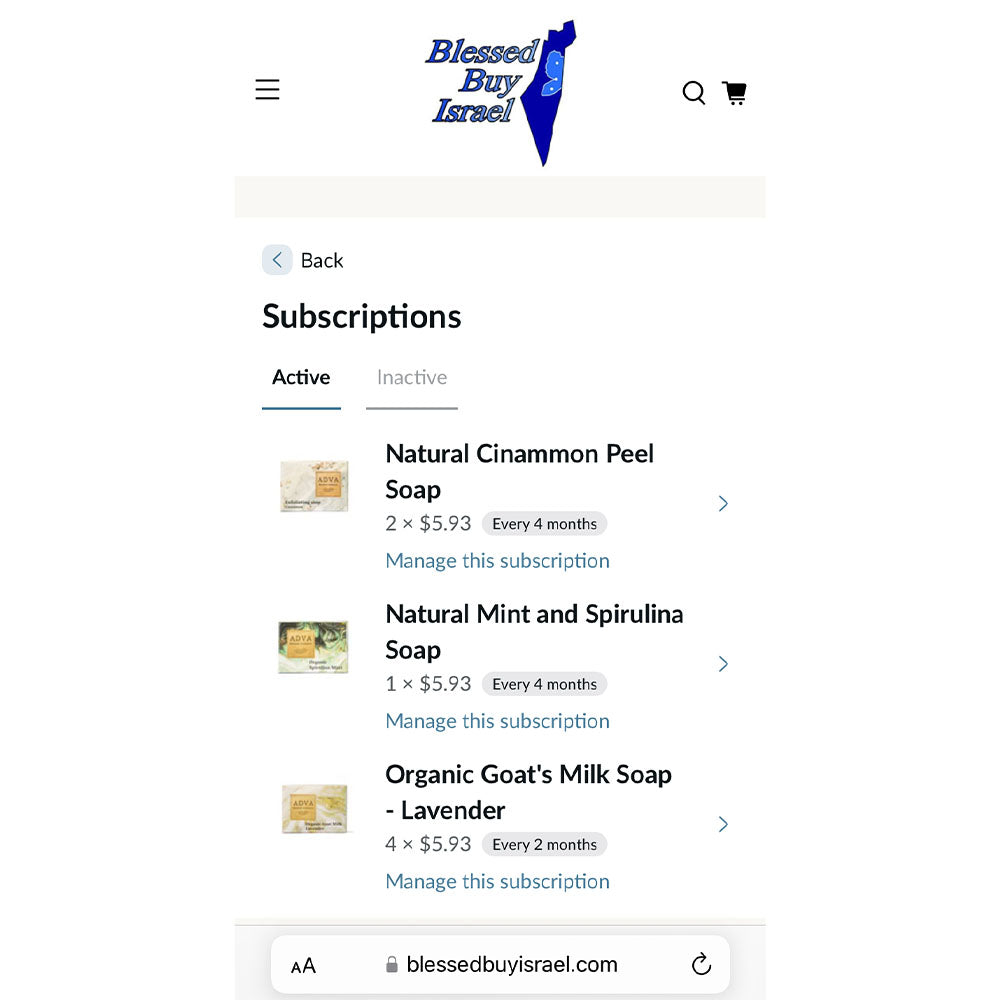The width and height of the screenshot is (1000, 1000).
Task: Reload the page in the browser
Action: (x=701, y=964)
